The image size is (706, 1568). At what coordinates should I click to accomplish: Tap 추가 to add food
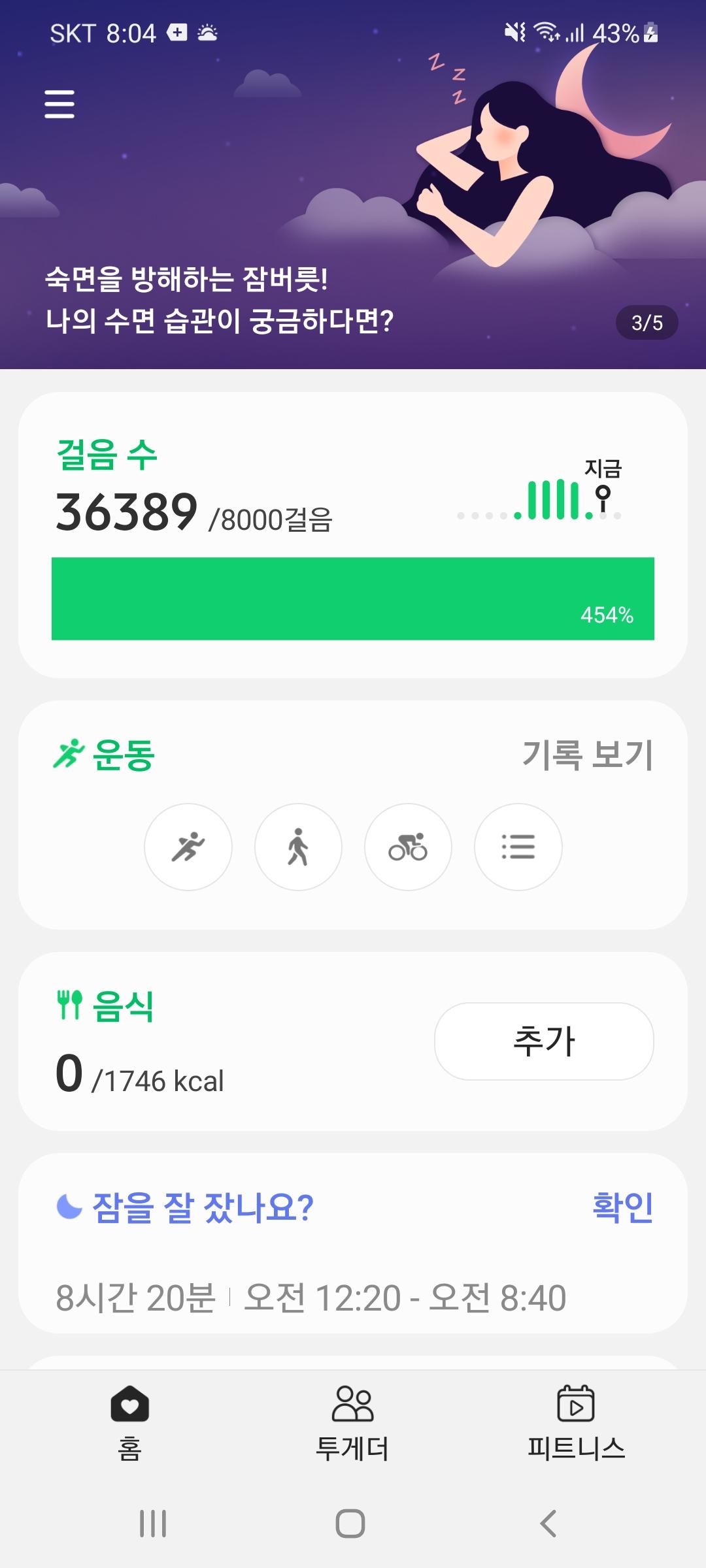point(544,1041)
